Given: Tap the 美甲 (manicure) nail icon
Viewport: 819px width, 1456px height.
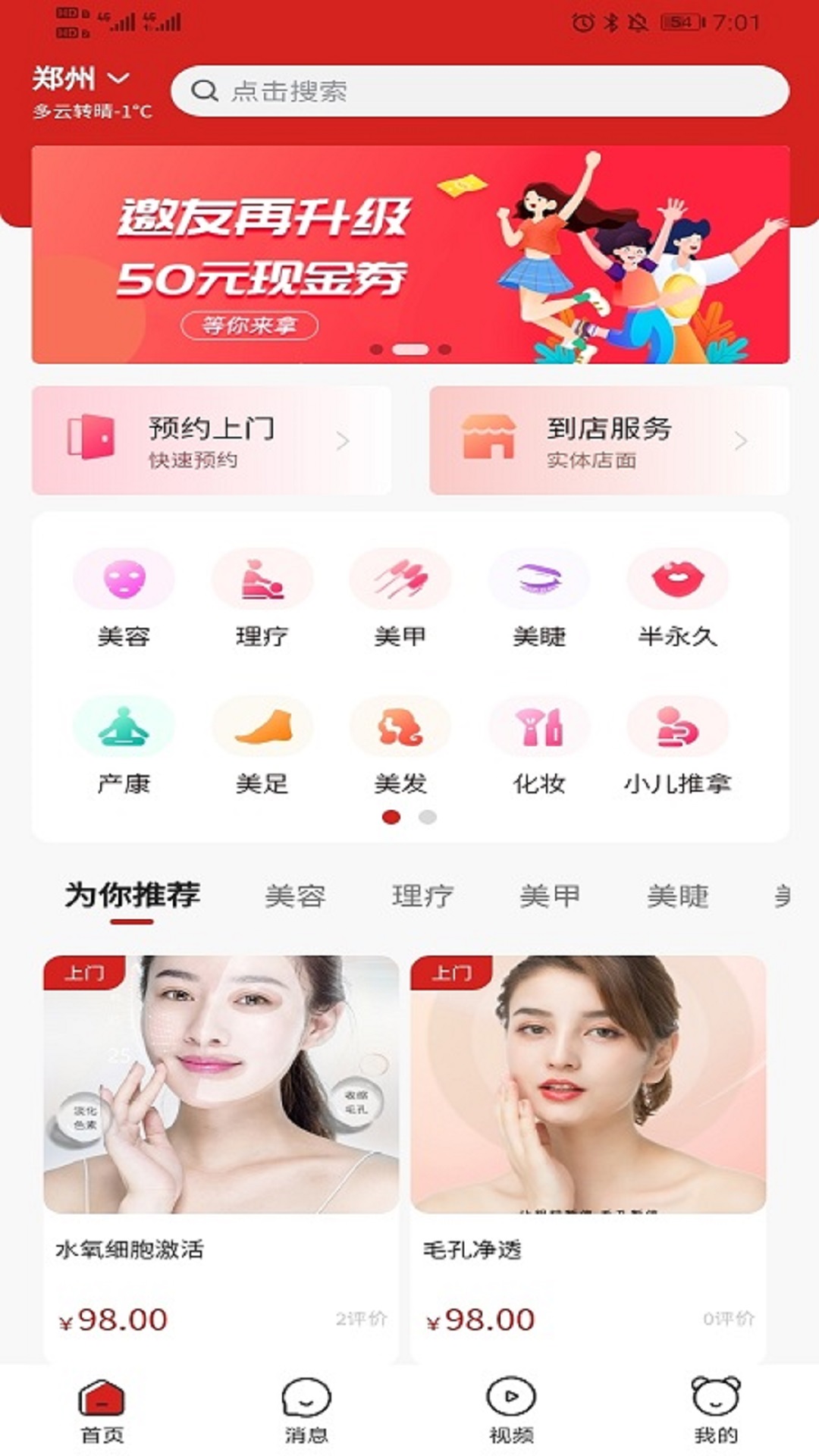Looking at the screenshot, I should (400, 579).
